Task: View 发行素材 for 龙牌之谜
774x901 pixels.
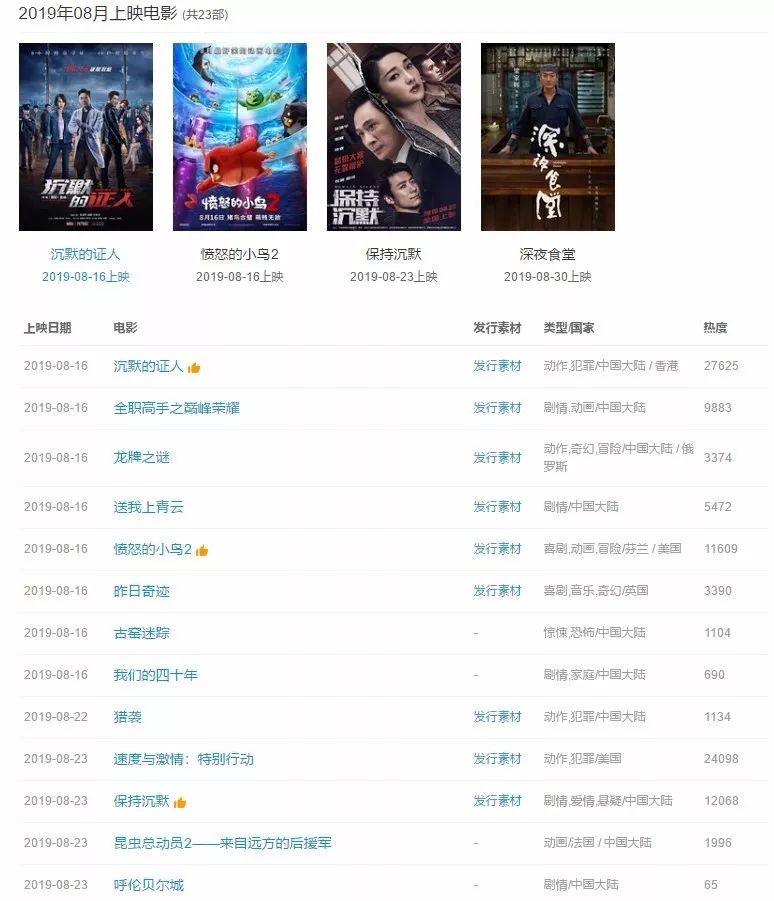Action: point(497,457)
